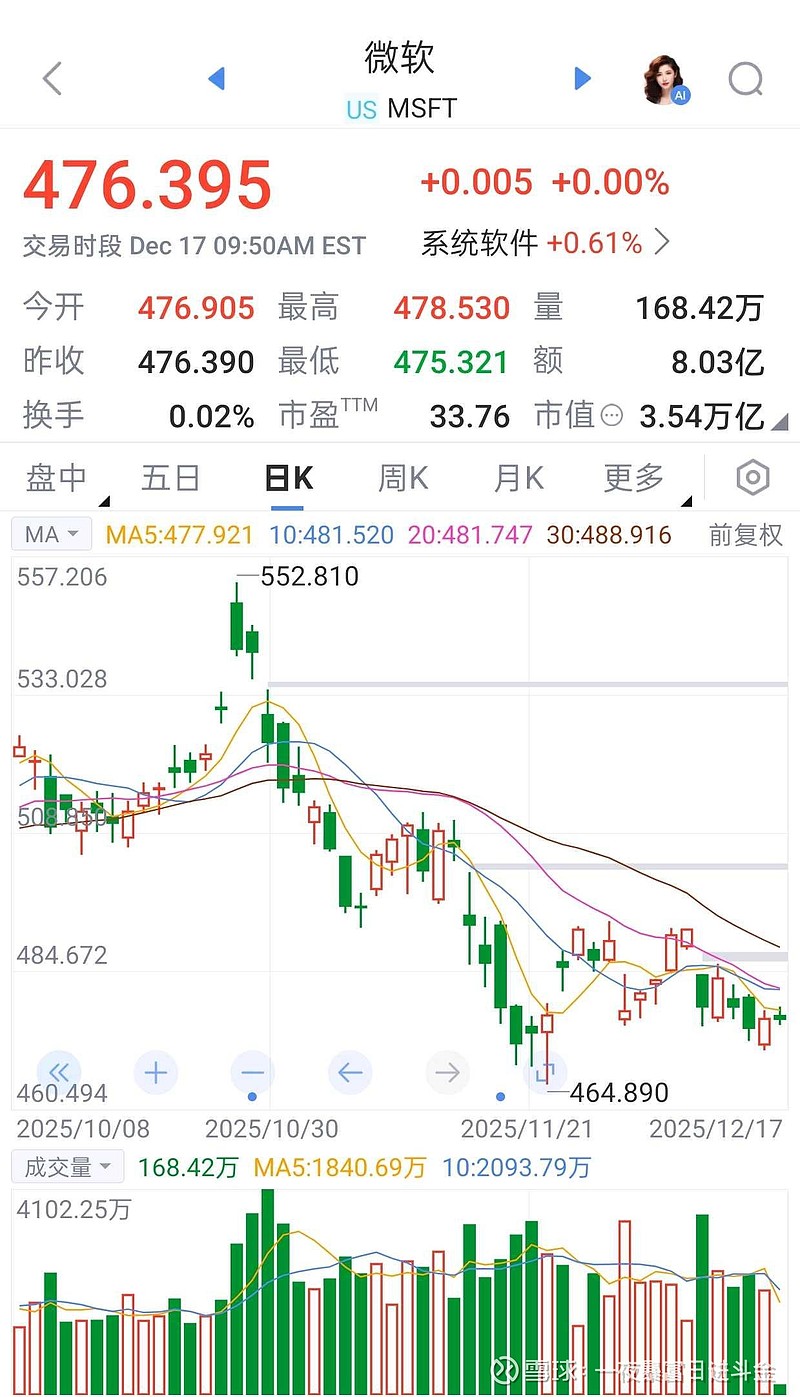This screenshot has width=800, height=1397.
Task: Click the back chevron at top left
Action: pyautogui.click(x=50, y=78)
